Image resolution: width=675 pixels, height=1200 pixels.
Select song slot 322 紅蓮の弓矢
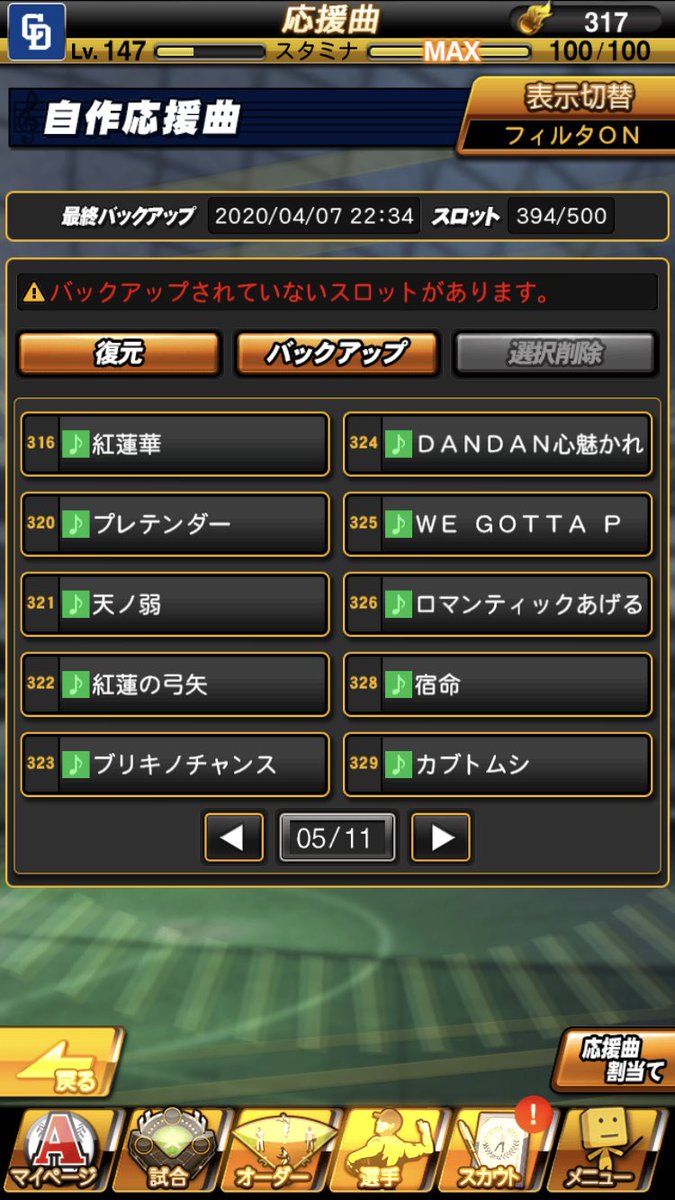point(175,684)
